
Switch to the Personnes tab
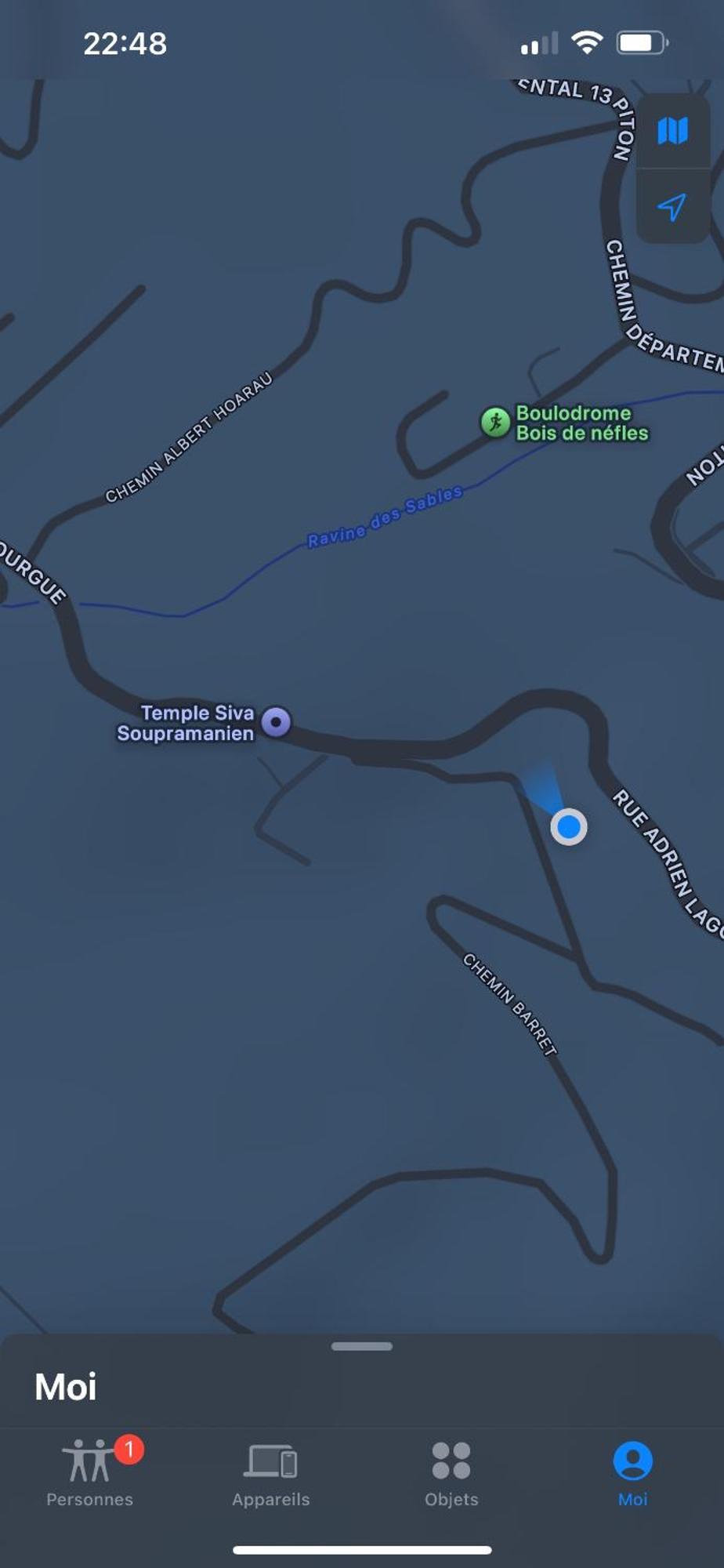click(x=90, y=1472)
